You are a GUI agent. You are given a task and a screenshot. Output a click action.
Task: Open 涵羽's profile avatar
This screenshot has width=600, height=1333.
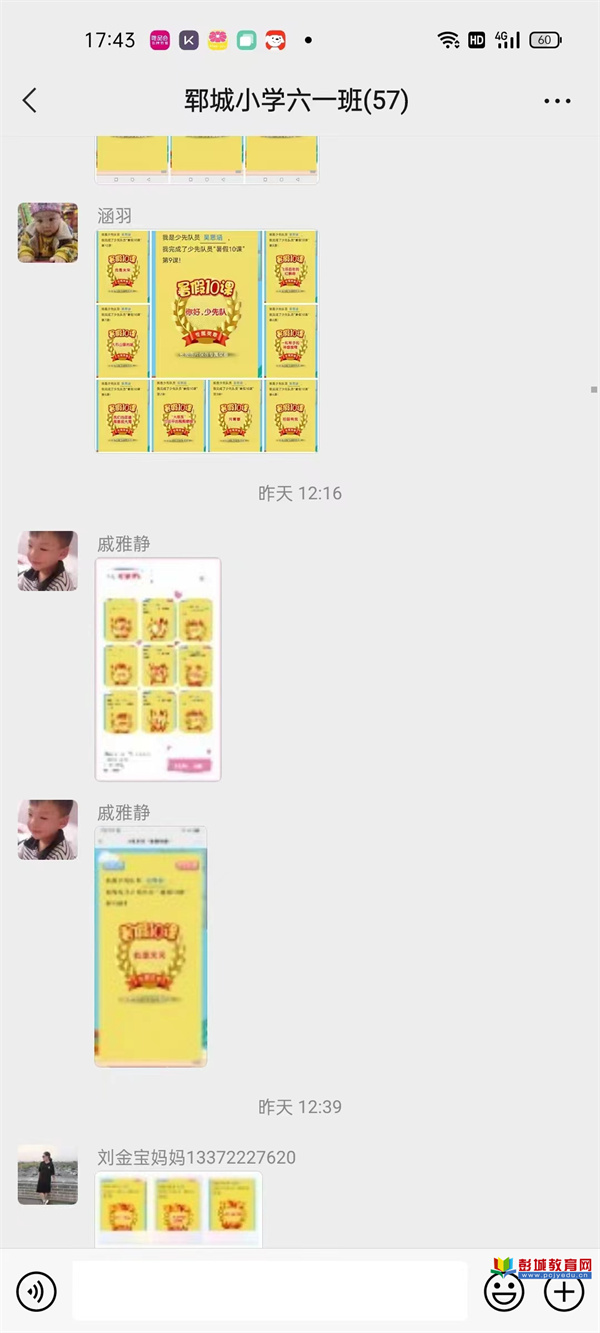pos(47,233)
